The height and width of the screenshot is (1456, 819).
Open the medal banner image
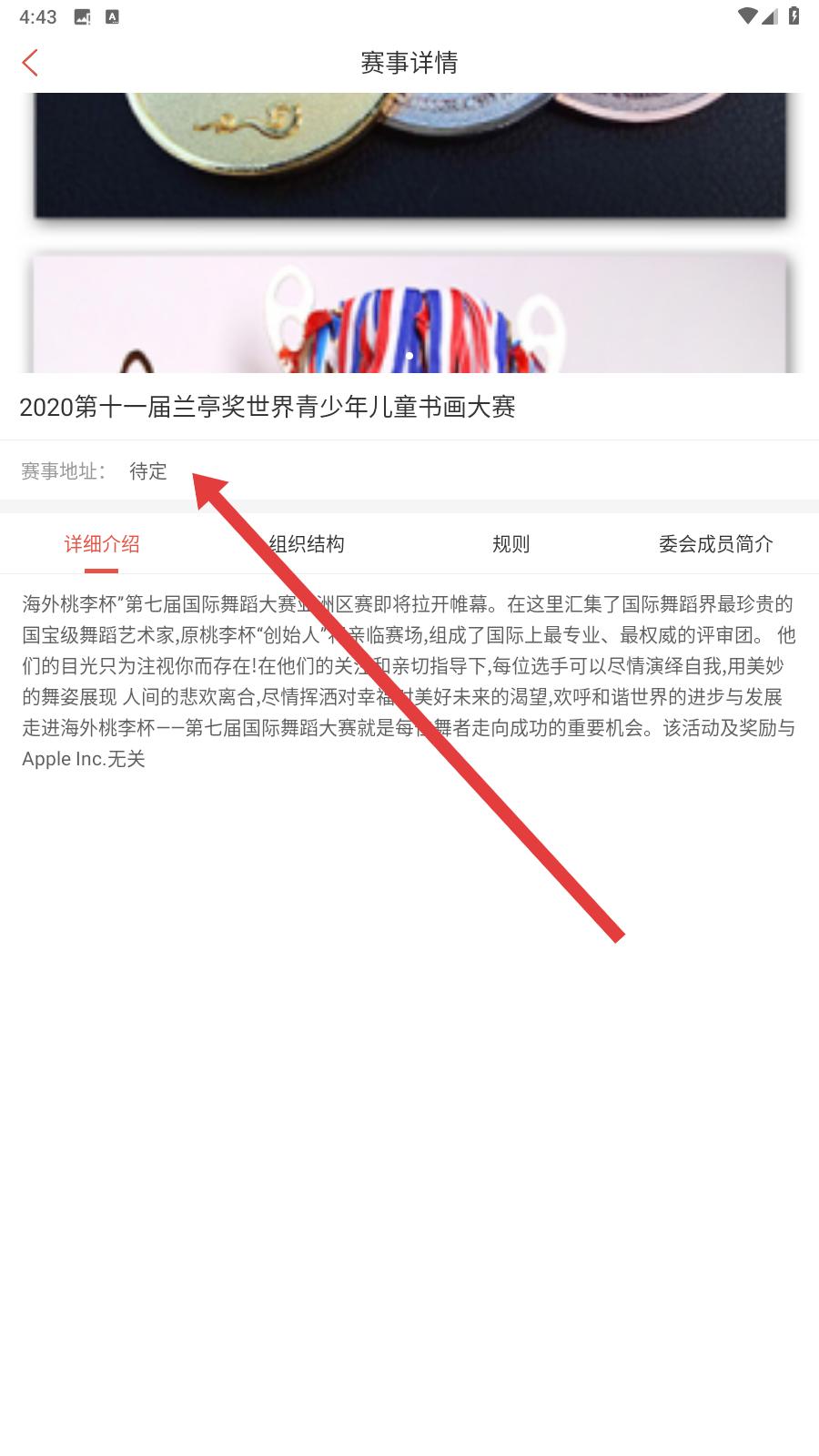point(409,233)
